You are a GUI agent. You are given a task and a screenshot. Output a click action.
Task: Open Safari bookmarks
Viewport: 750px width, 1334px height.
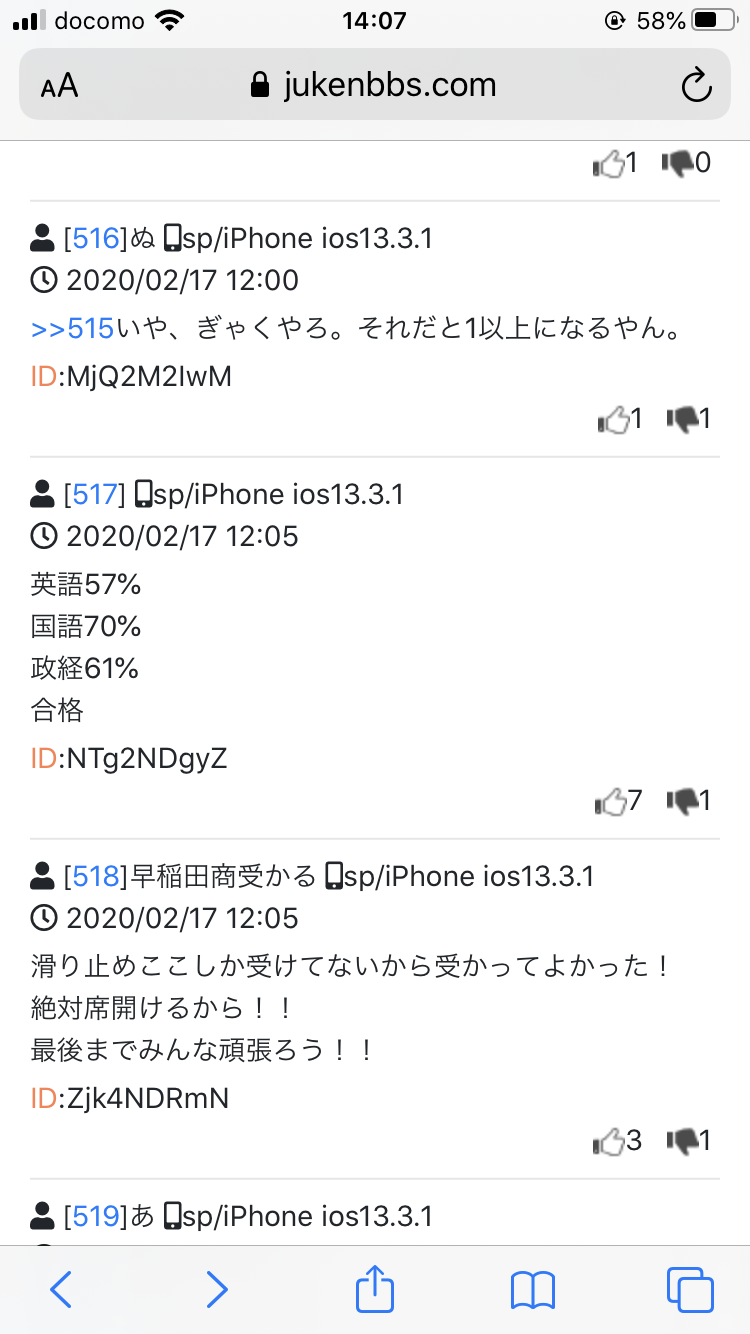click(x=532, y=1289)
